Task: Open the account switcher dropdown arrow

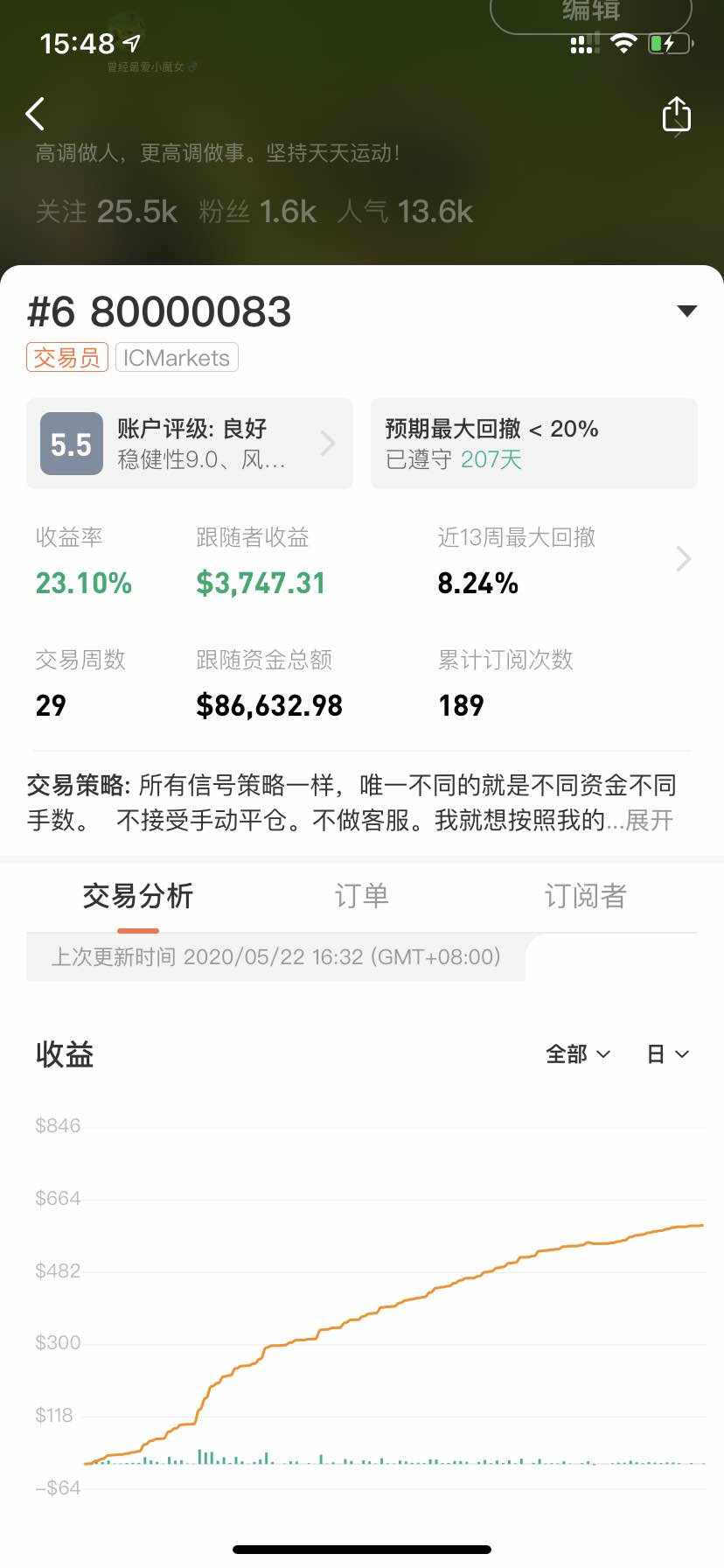Action: click(x=687, y=311)
